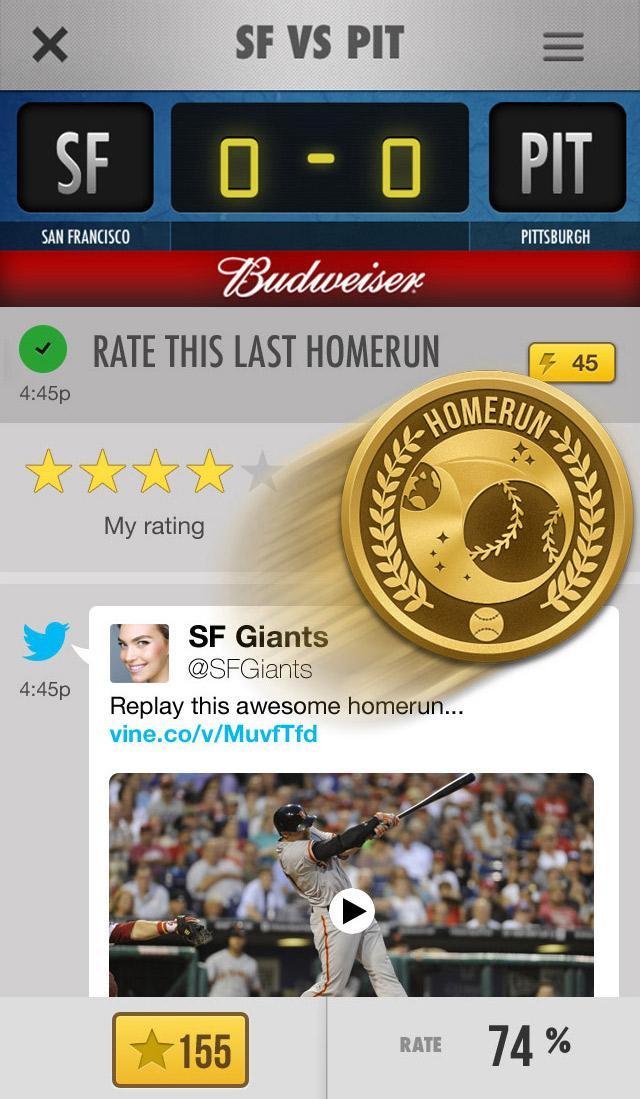Play the homerun replay video

point(351,911)
